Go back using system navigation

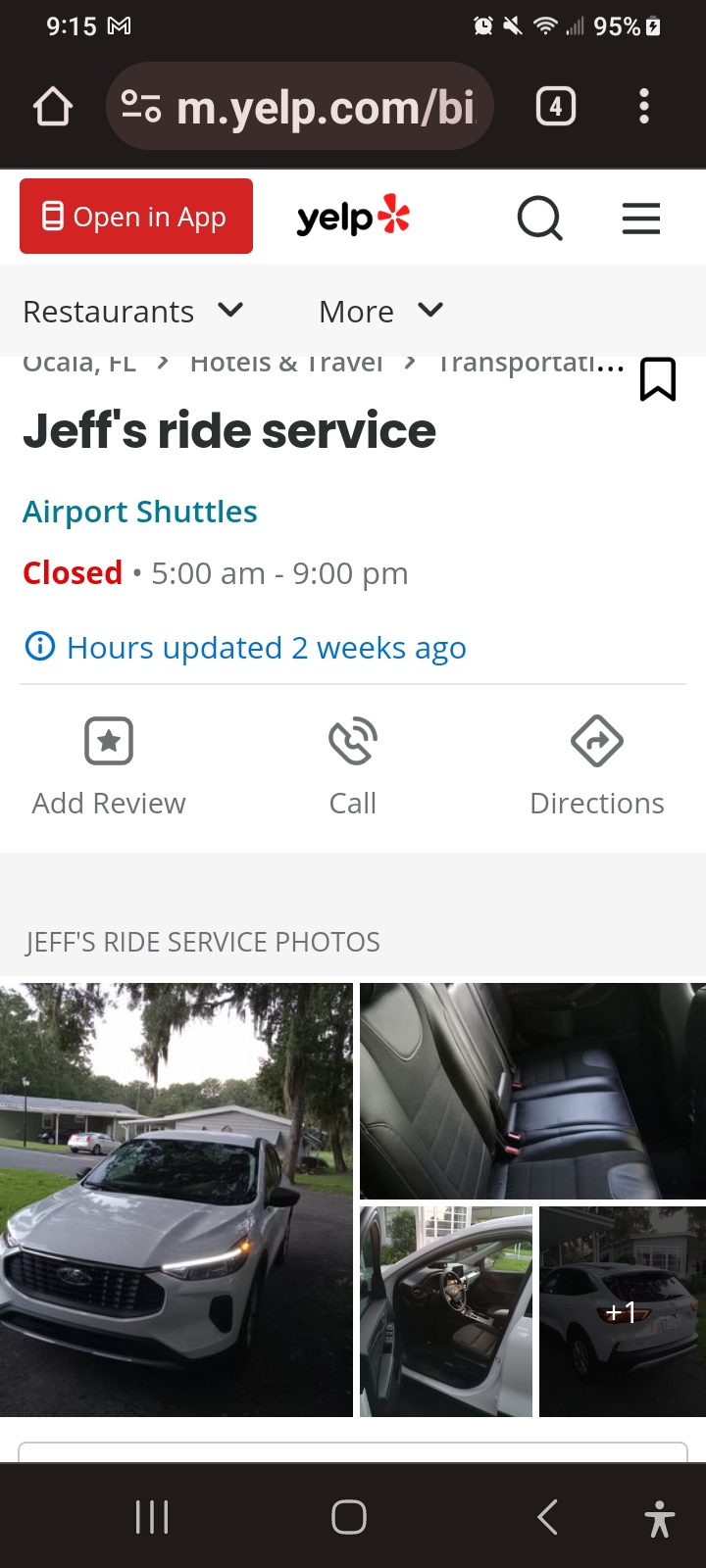pyautogui.click(x=548, y=1517)
